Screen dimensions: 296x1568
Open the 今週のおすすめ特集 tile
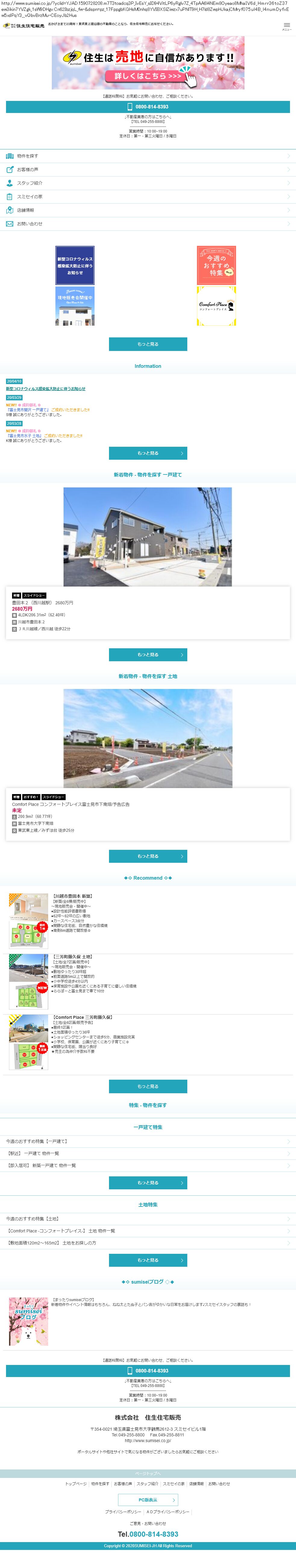tap(216, 265)
